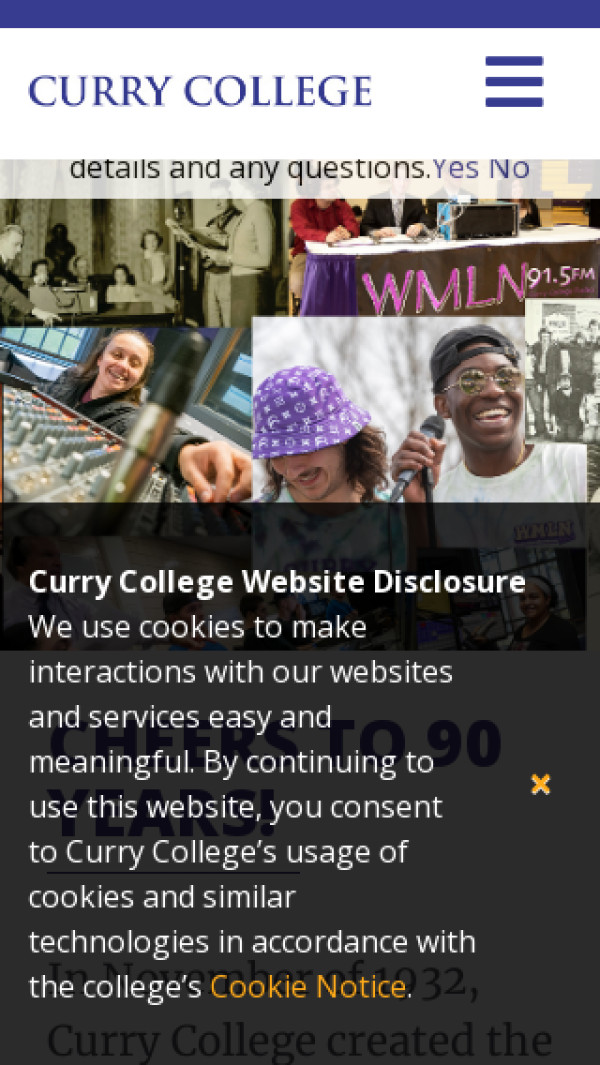Image resolution: width=600 pixels, height=1065 pixels.
Task: Open the hamburger navigation menu
Action: (x=514, y=82)
